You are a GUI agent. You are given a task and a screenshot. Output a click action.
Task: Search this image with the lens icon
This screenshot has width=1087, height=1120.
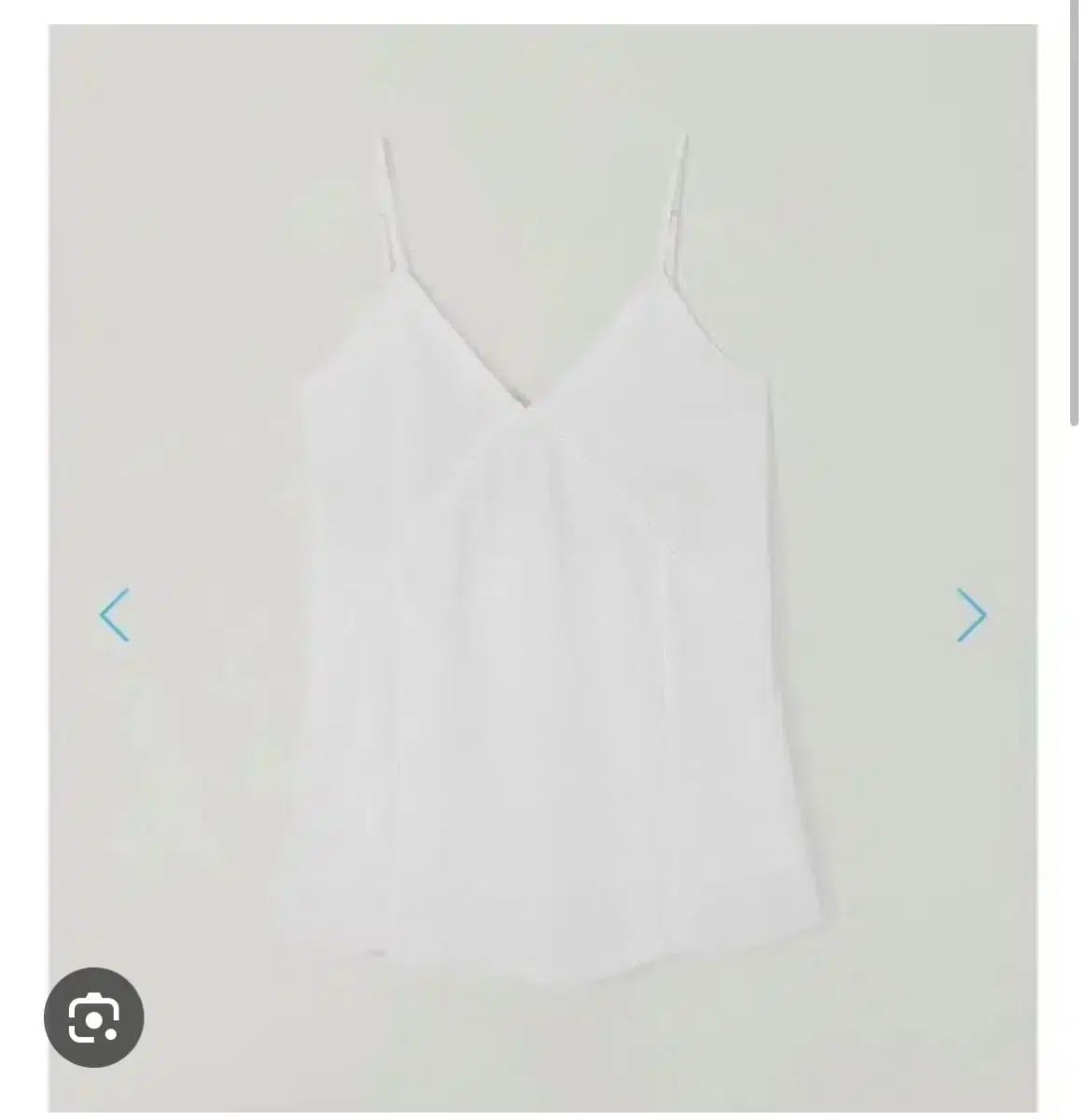coord(93,1016)
